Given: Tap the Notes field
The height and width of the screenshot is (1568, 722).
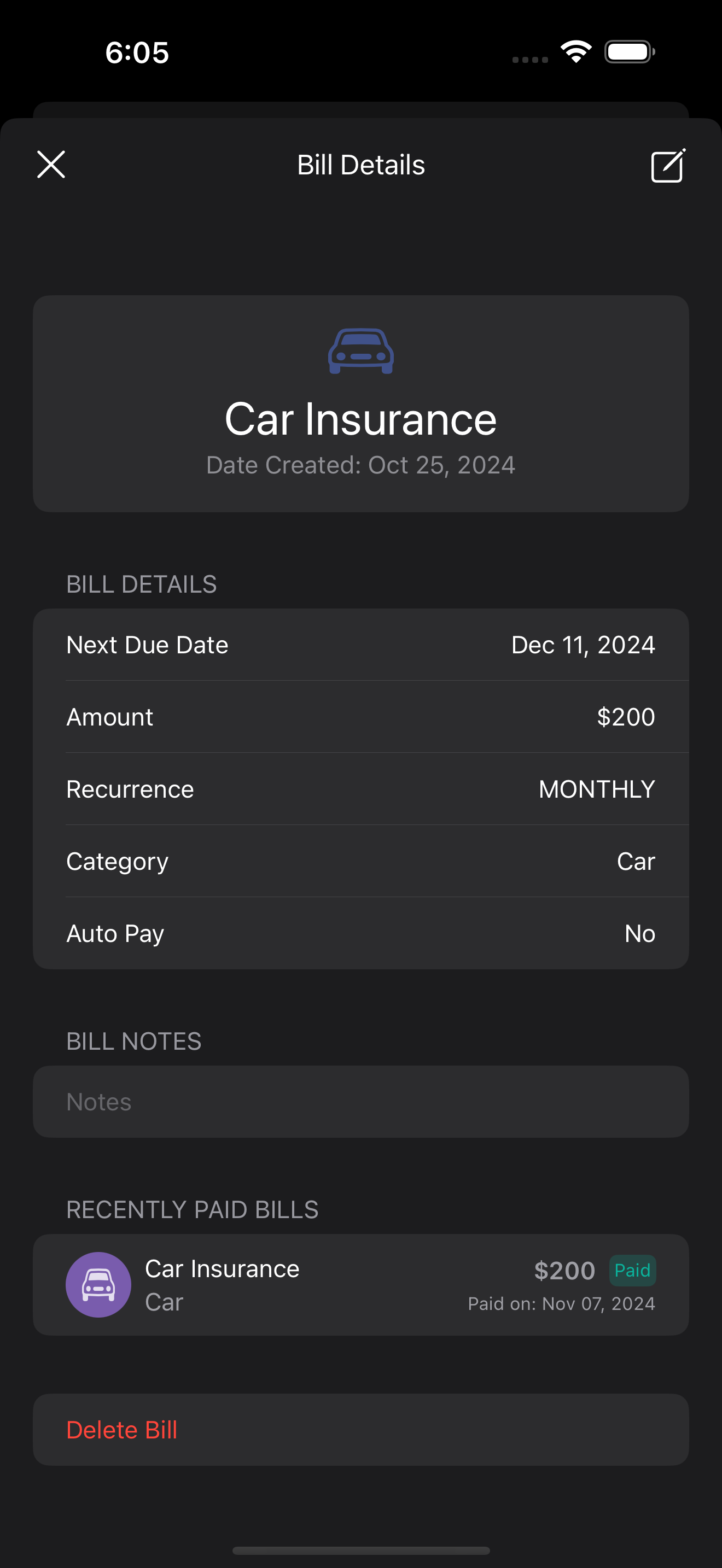Looking at the screenshot, I should (360, 1102).
